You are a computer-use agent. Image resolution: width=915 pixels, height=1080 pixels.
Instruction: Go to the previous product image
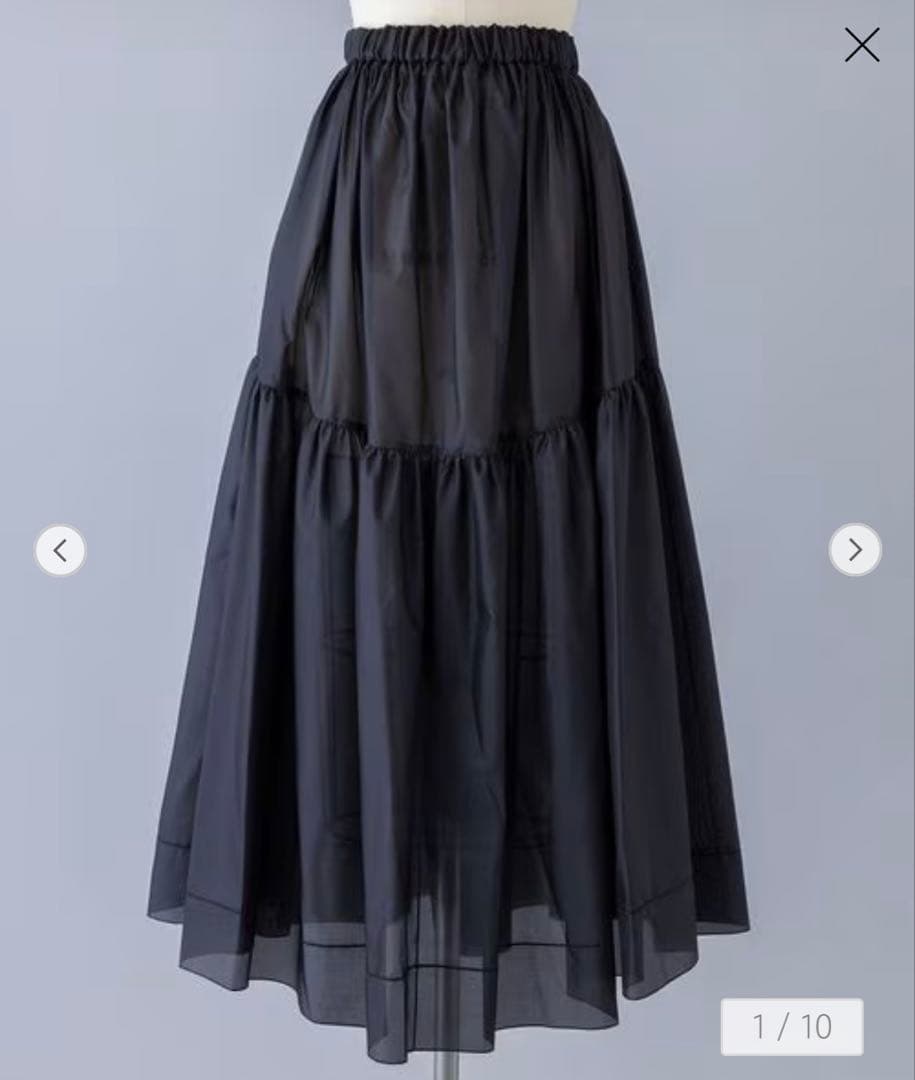point(60,550)
